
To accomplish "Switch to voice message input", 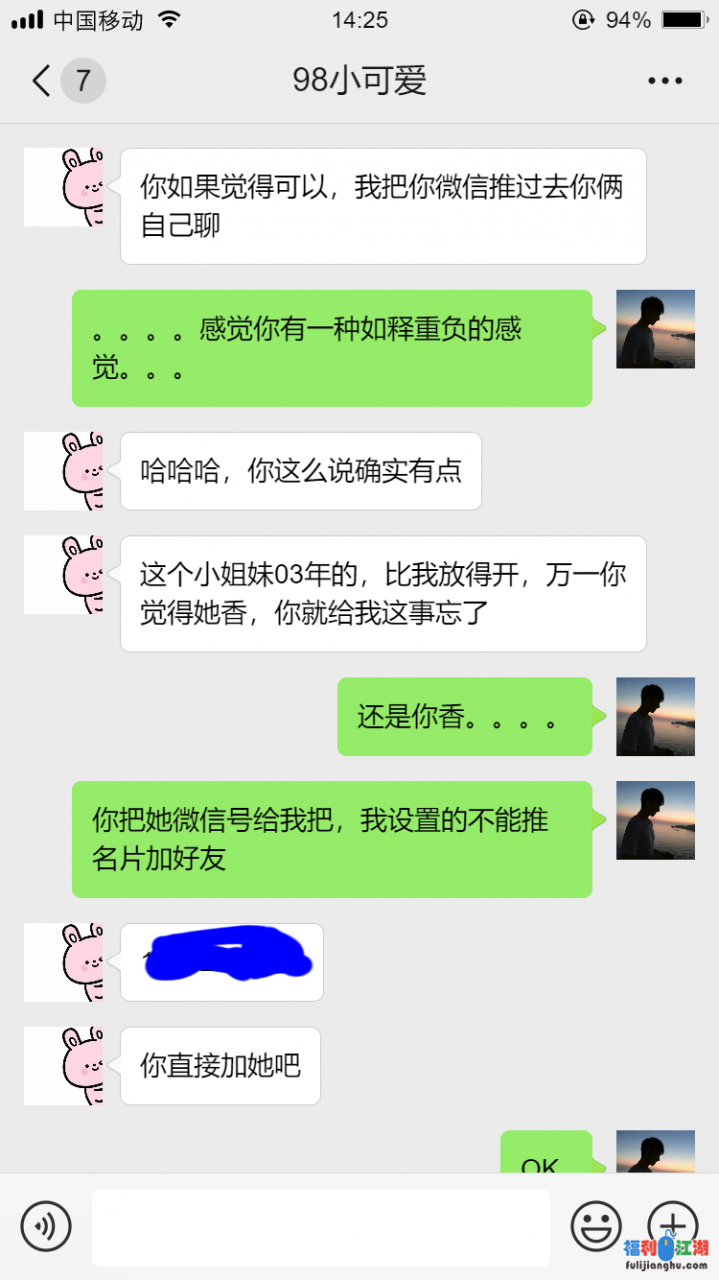I will (46, 1225).
